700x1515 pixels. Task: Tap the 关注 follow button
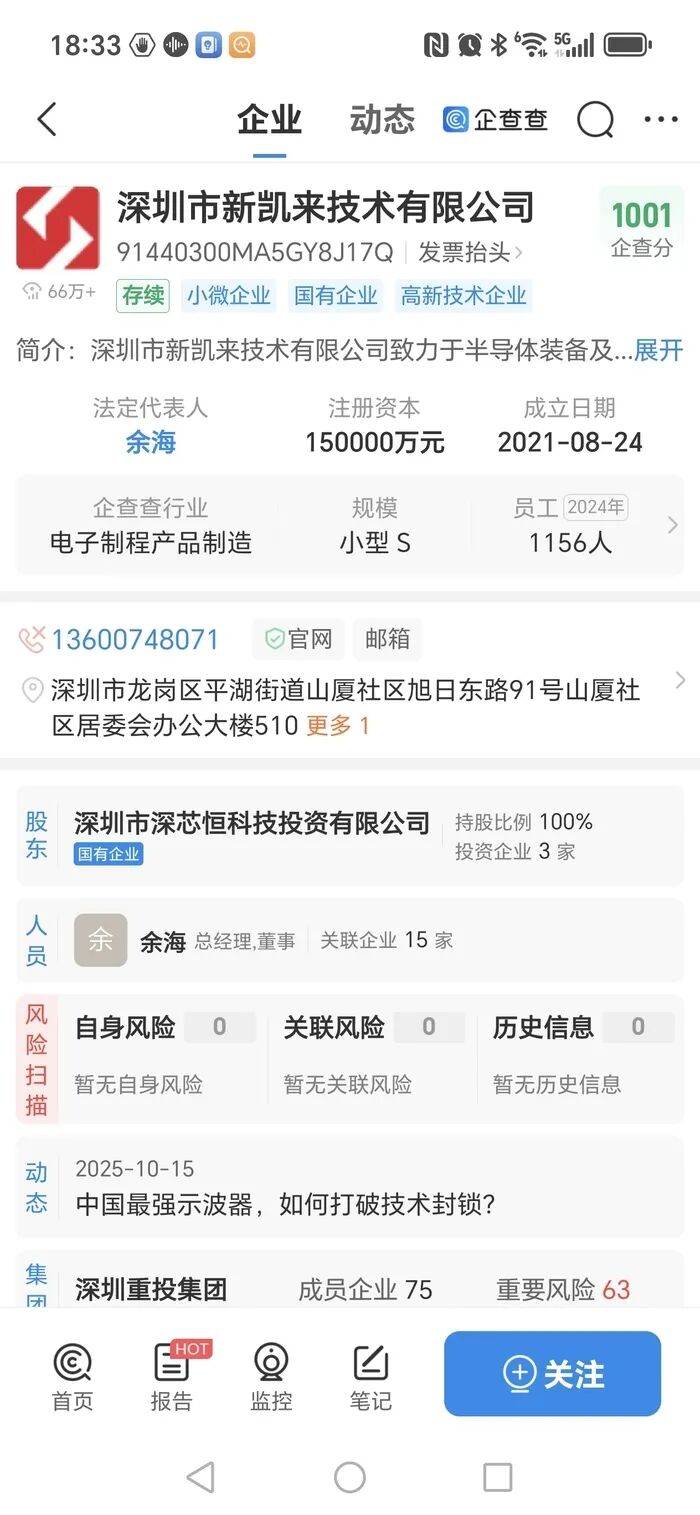tap(552, 1373)
